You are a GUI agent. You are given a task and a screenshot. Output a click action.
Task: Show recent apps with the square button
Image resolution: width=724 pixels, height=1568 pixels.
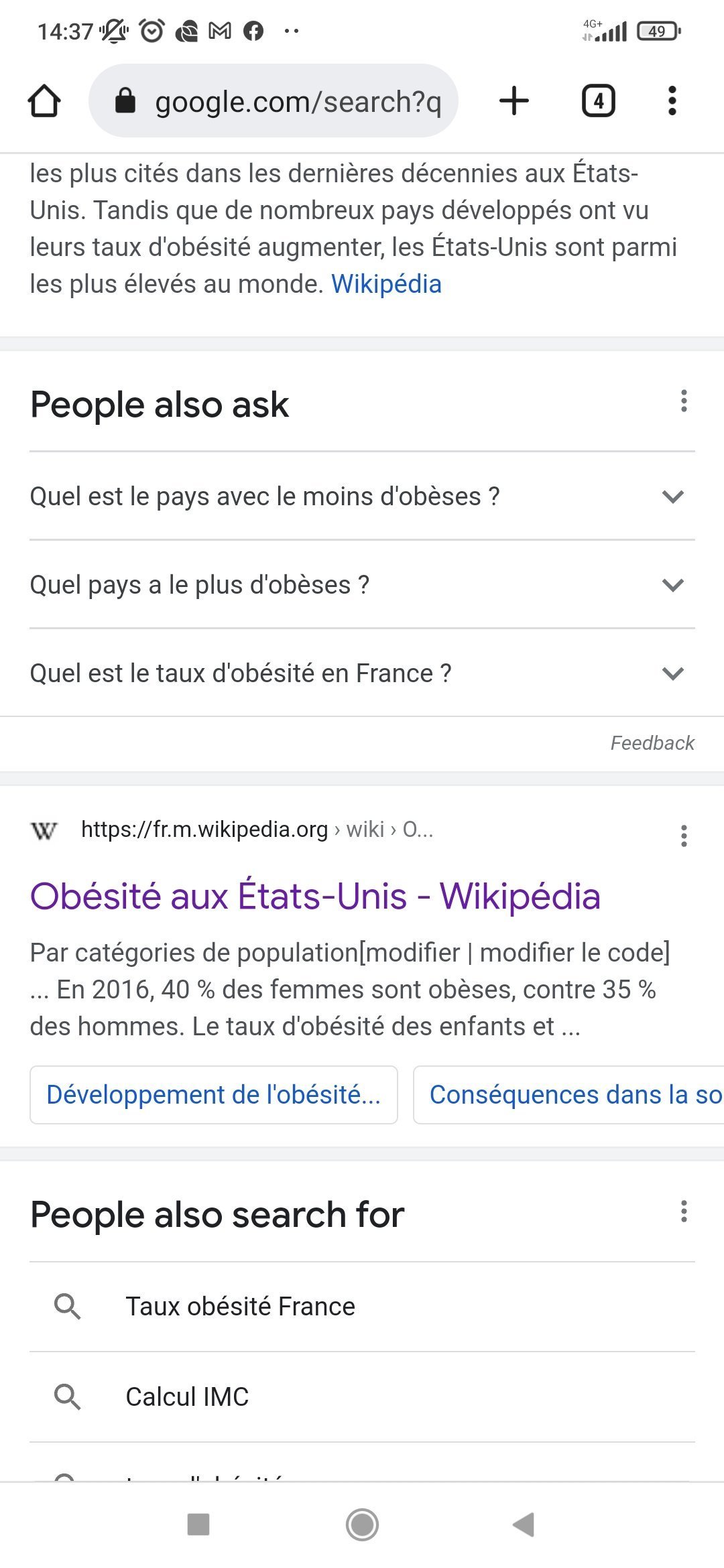pos(198,1524)
